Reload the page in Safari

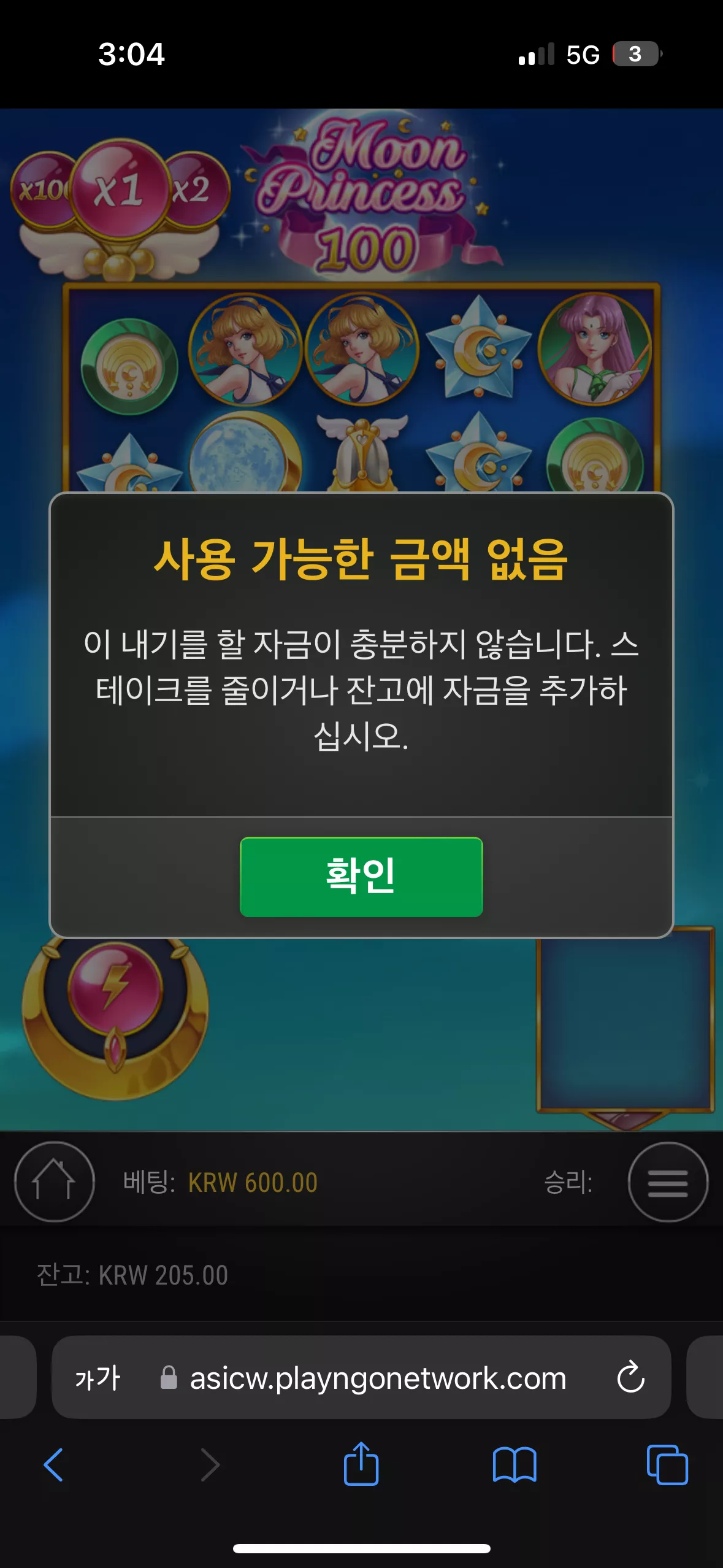630,1378
